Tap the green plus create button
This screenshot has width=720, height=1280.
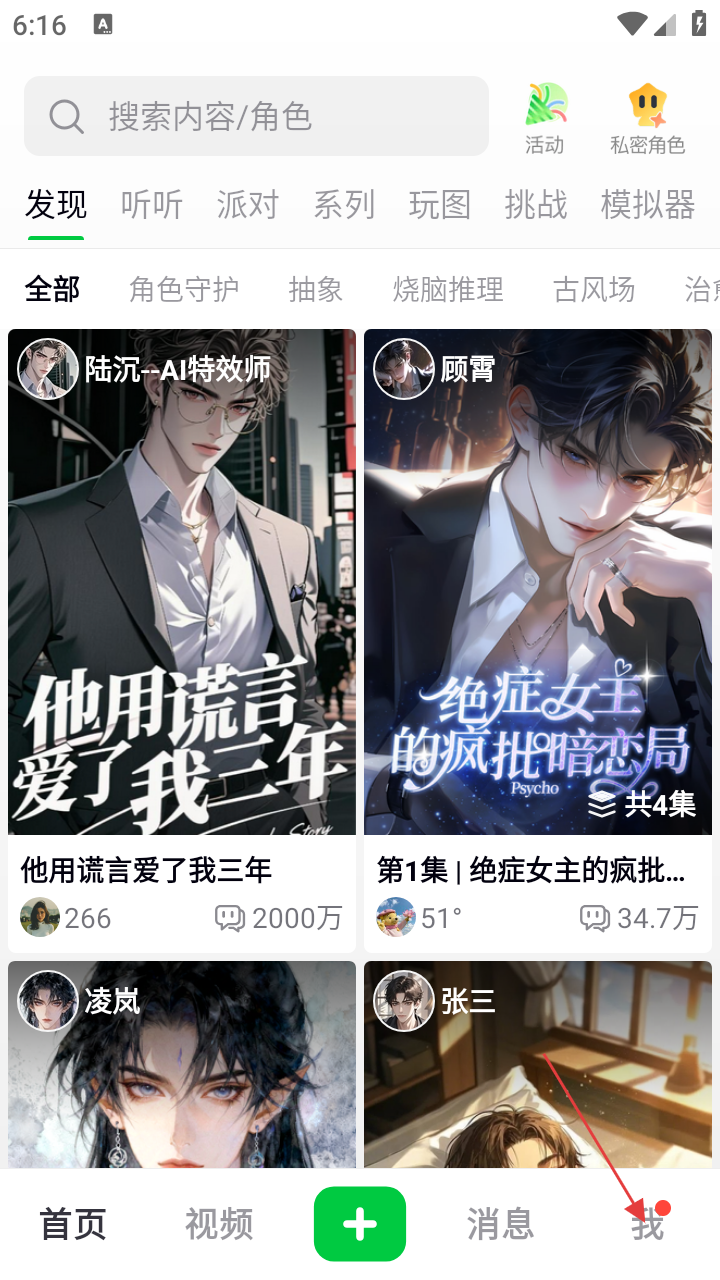pos(360,1224)
